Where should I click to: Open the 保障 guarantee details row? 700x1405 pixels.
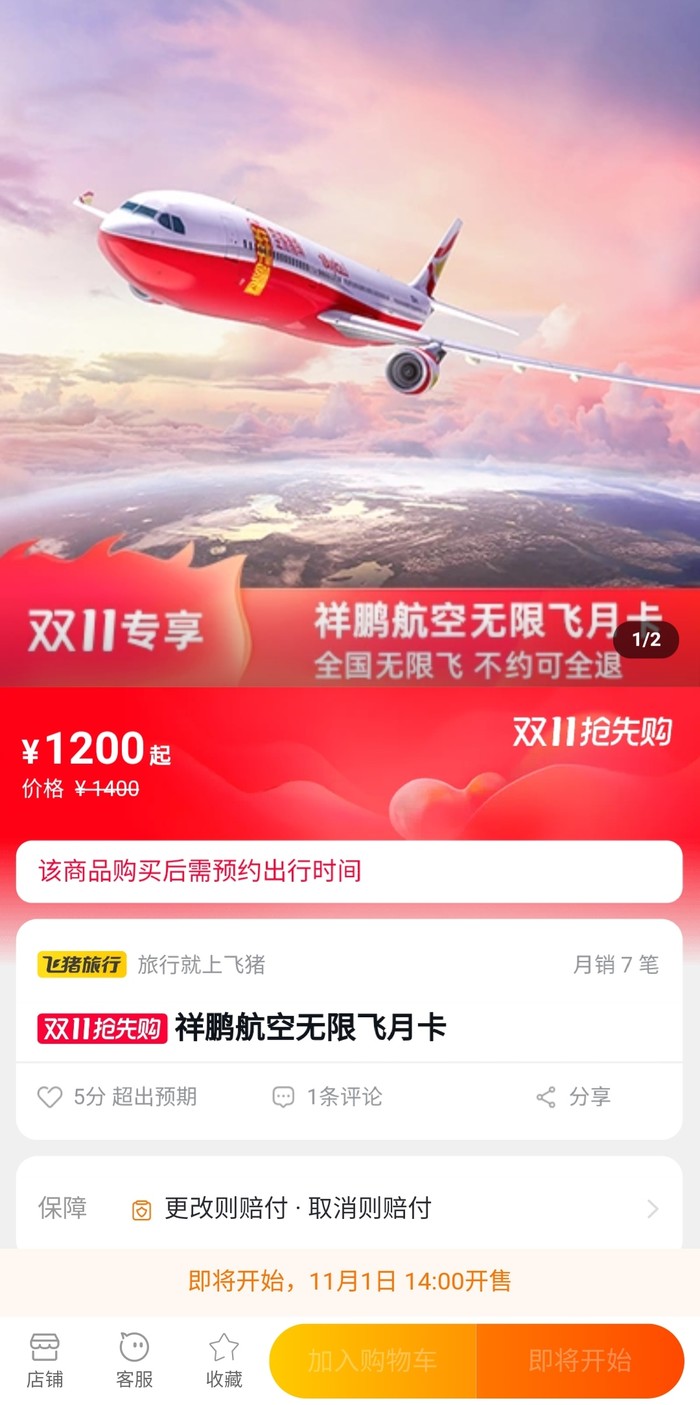click(x=349, y=1208)
